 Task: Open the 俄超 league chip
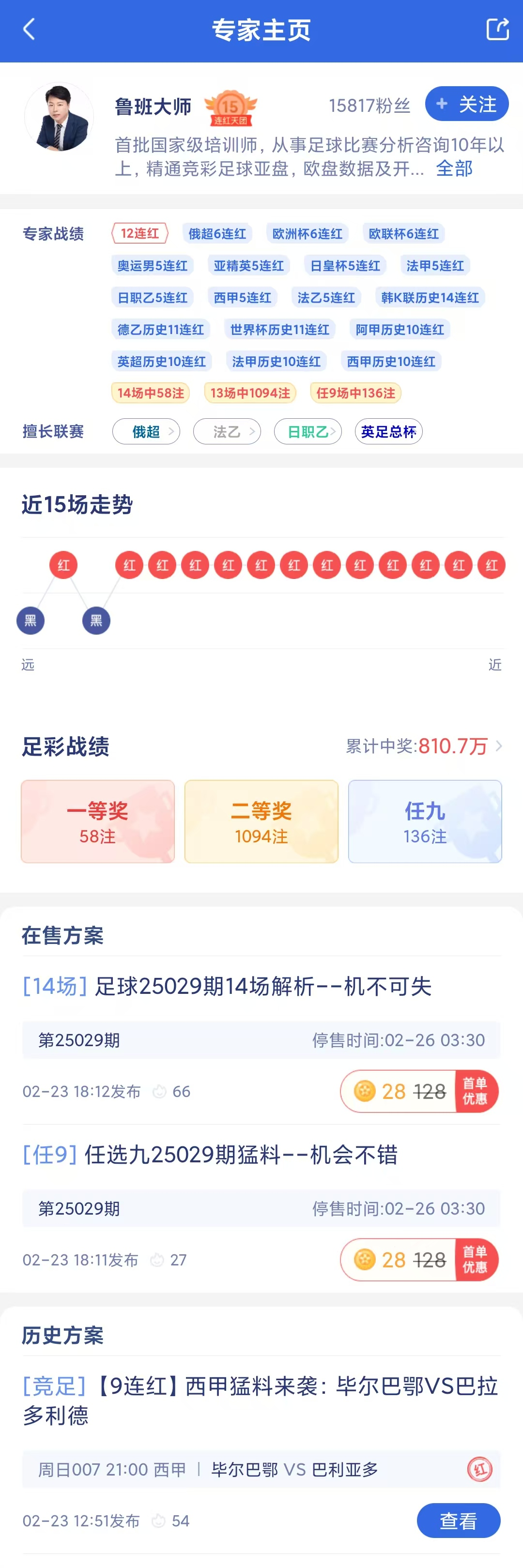coord(146,431)
